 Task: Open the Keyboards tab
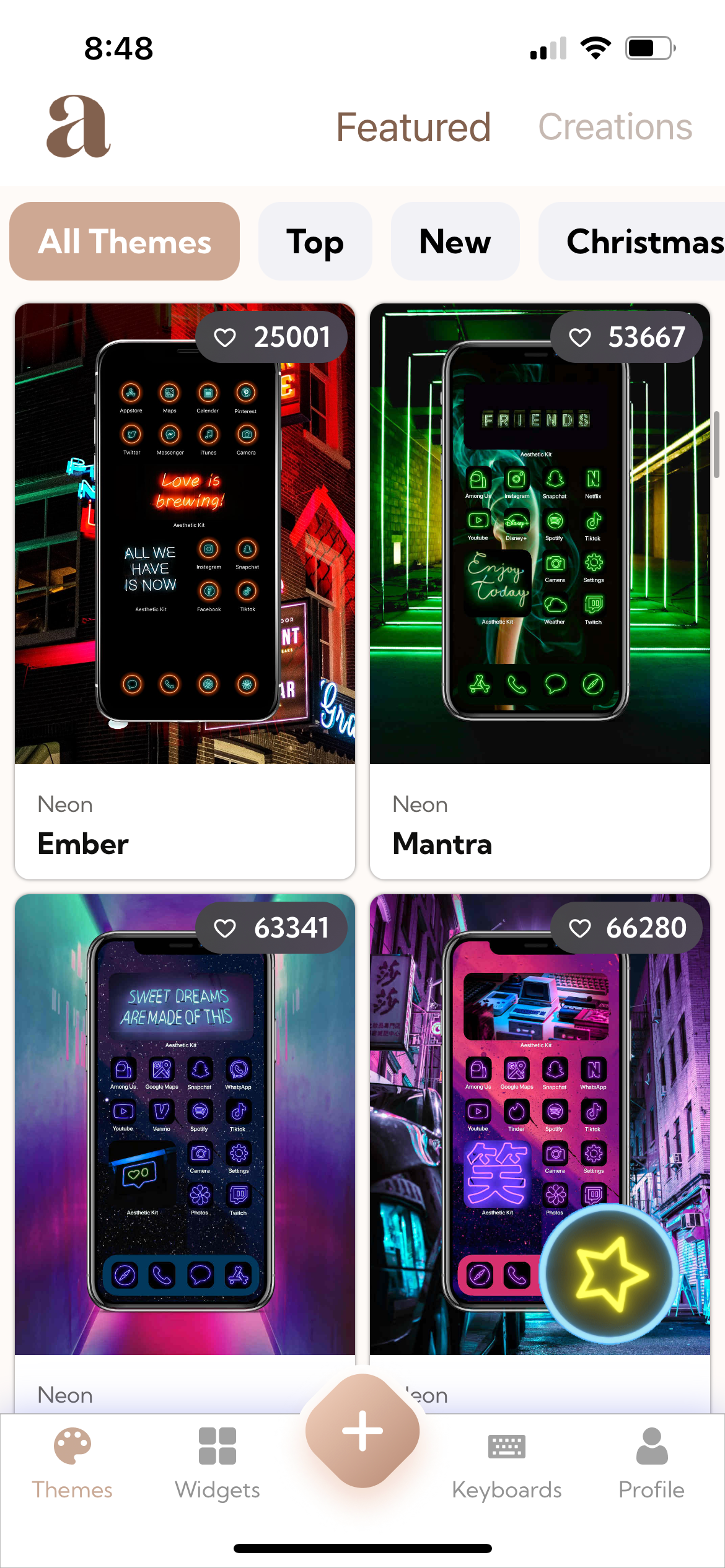[506, 1463]
